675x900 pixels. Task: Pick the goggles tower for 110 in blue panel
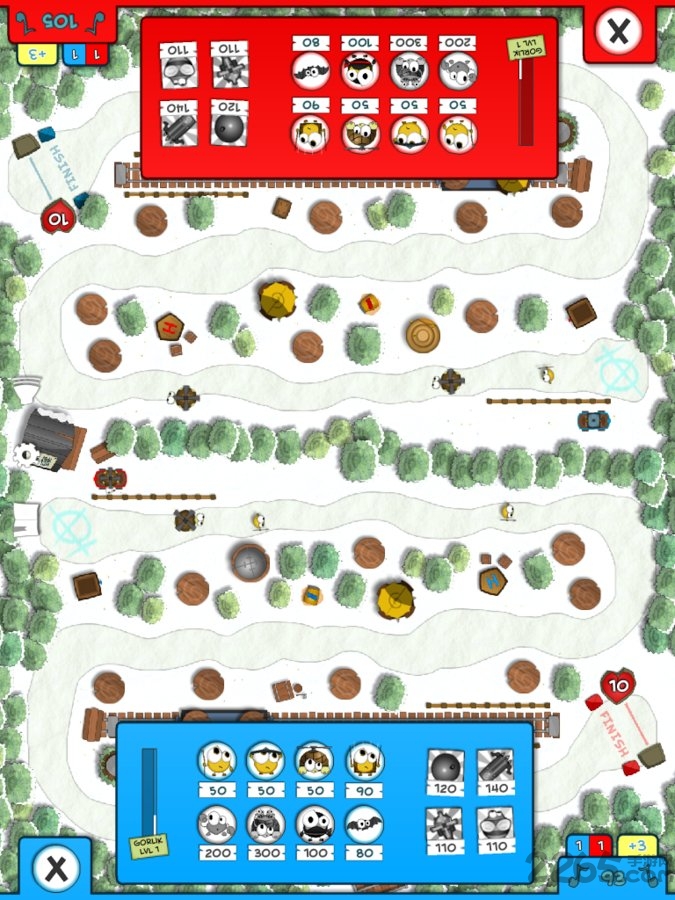495,826
